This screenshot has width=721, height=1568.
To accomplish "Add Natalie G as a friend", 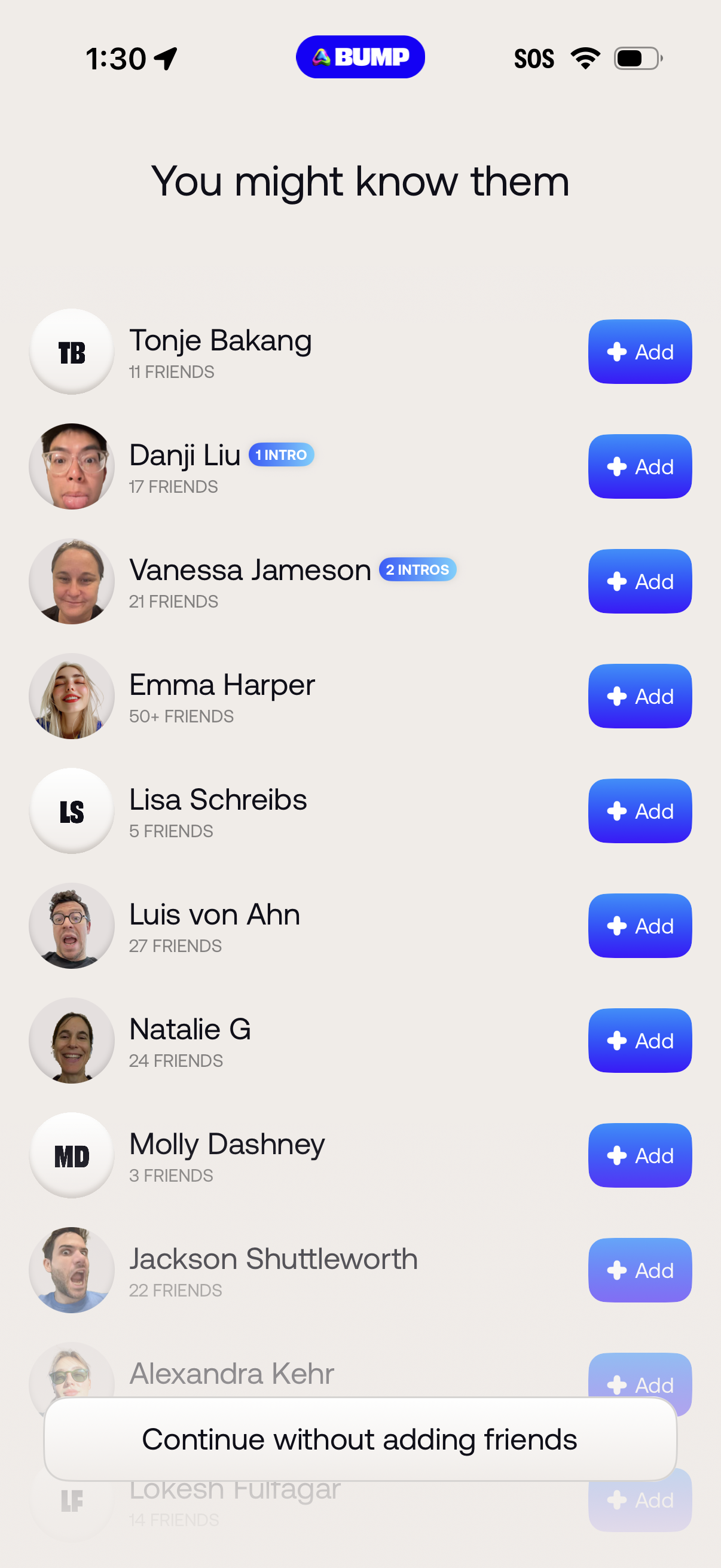I will [640, 1041].
